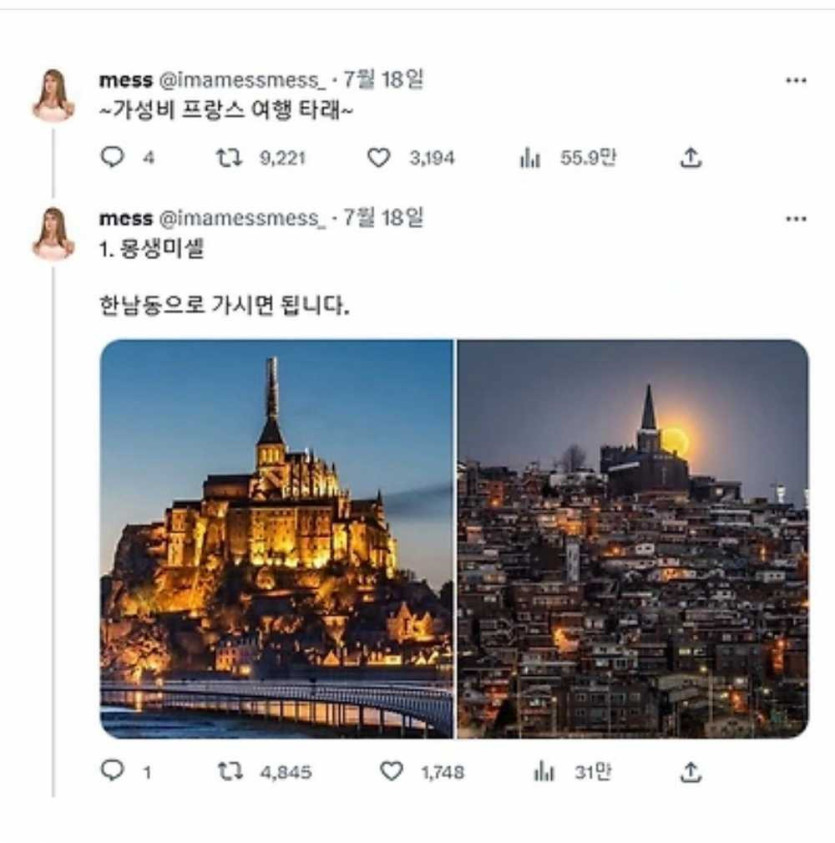Open mess profile avatar on the first tweet
835x843 pixels.
pyautogui.click(x=53, y=95)
